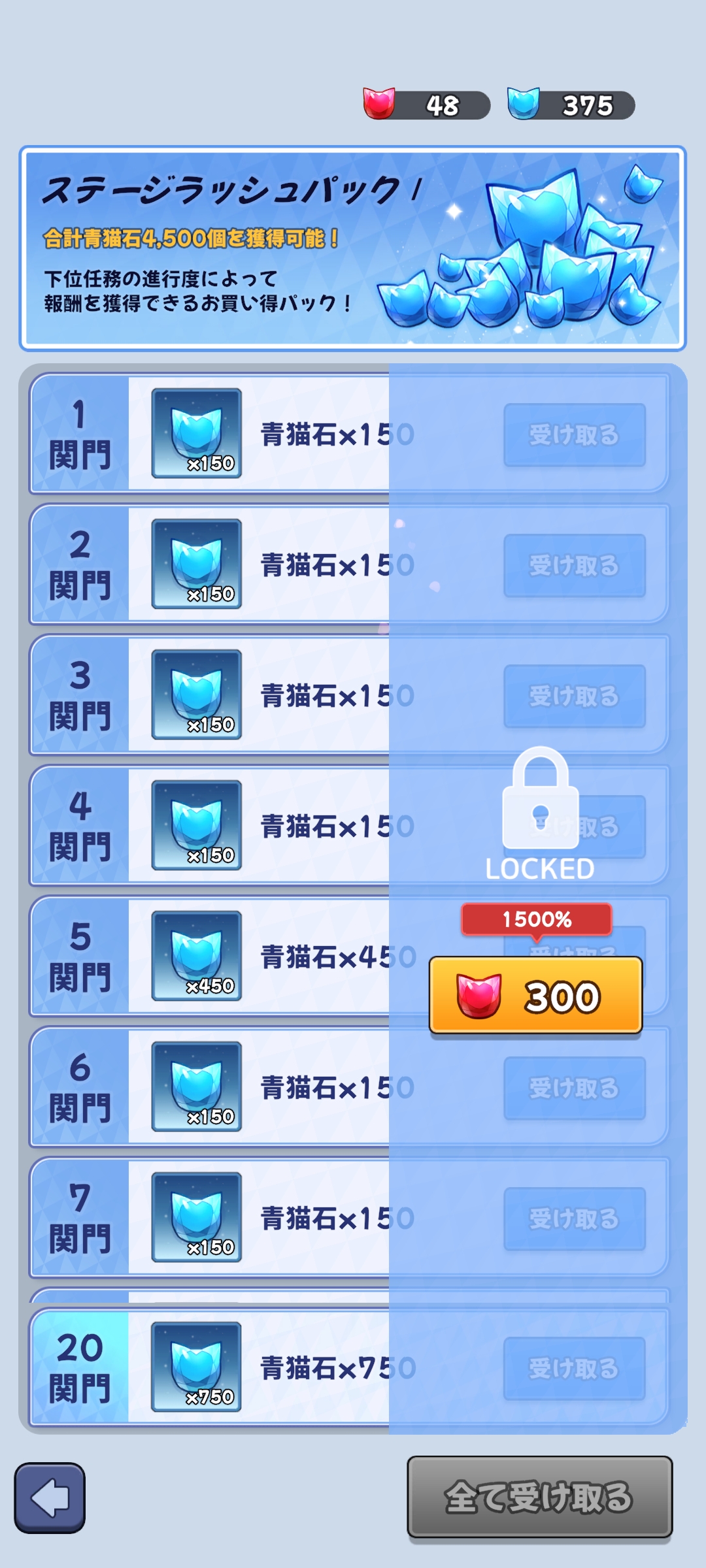The image size is (706, 1568).
Task: Buy the pack for 300 red gems
Action: (x=535, y=996)
